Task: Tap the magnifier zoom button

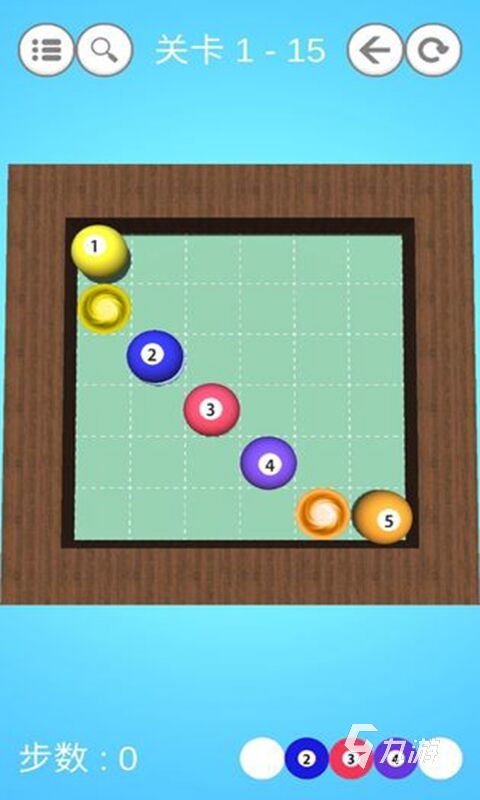Action: point(105,50)
